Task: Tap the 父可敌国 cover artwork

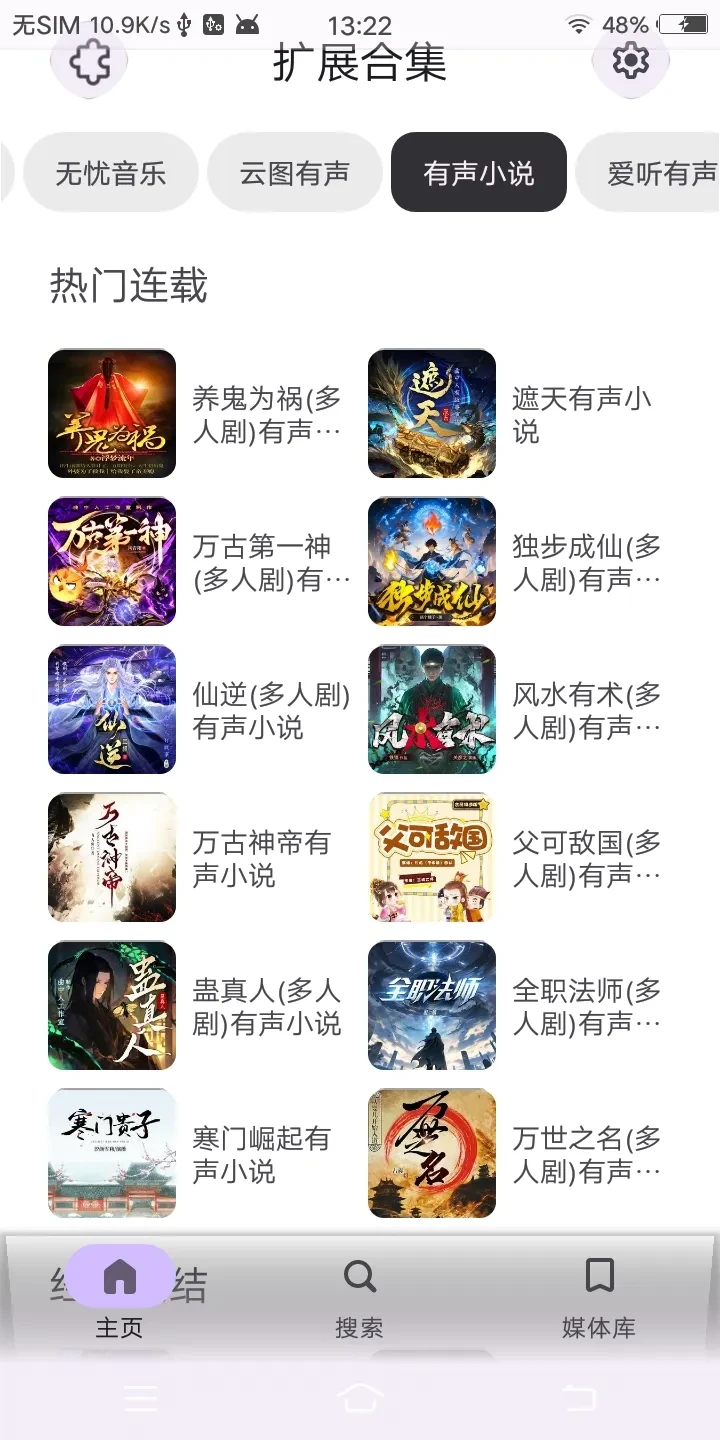Action: coord(431,858)
